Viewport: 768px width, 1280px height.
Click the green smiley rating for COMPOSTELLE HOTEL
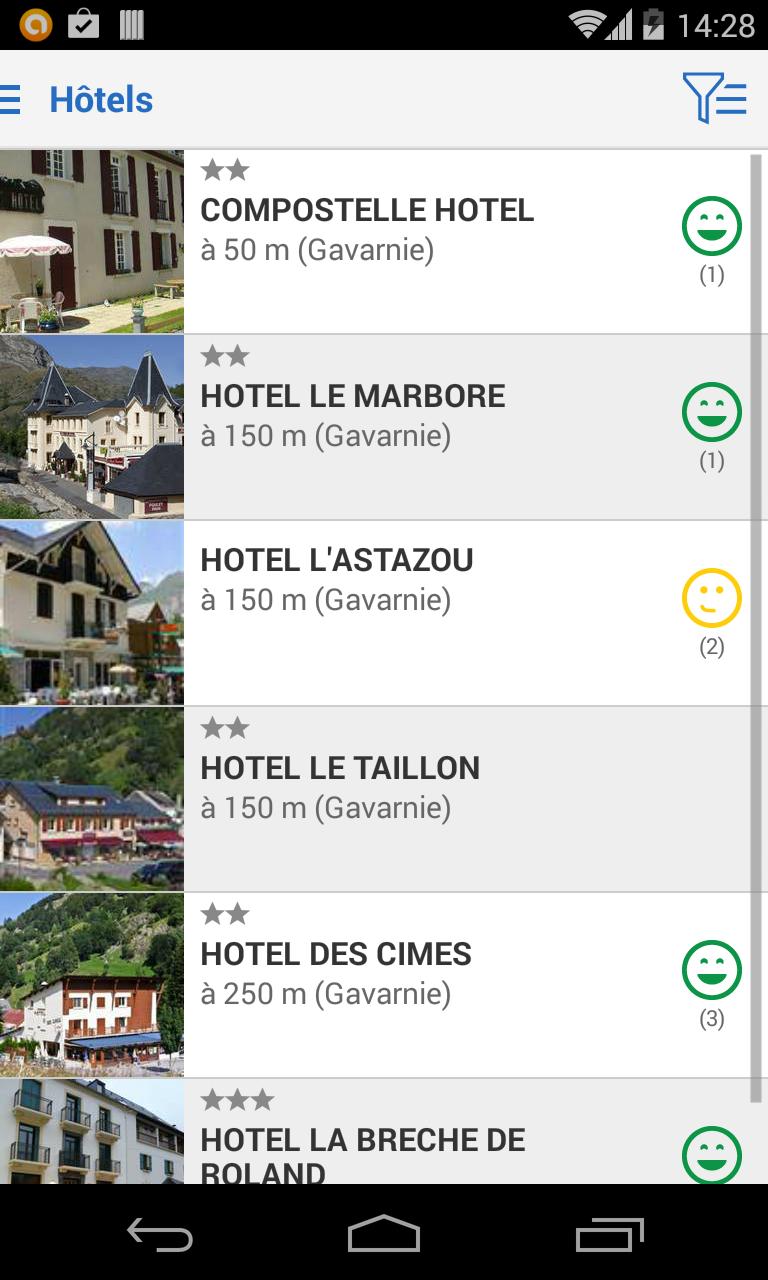coord(711,226)
